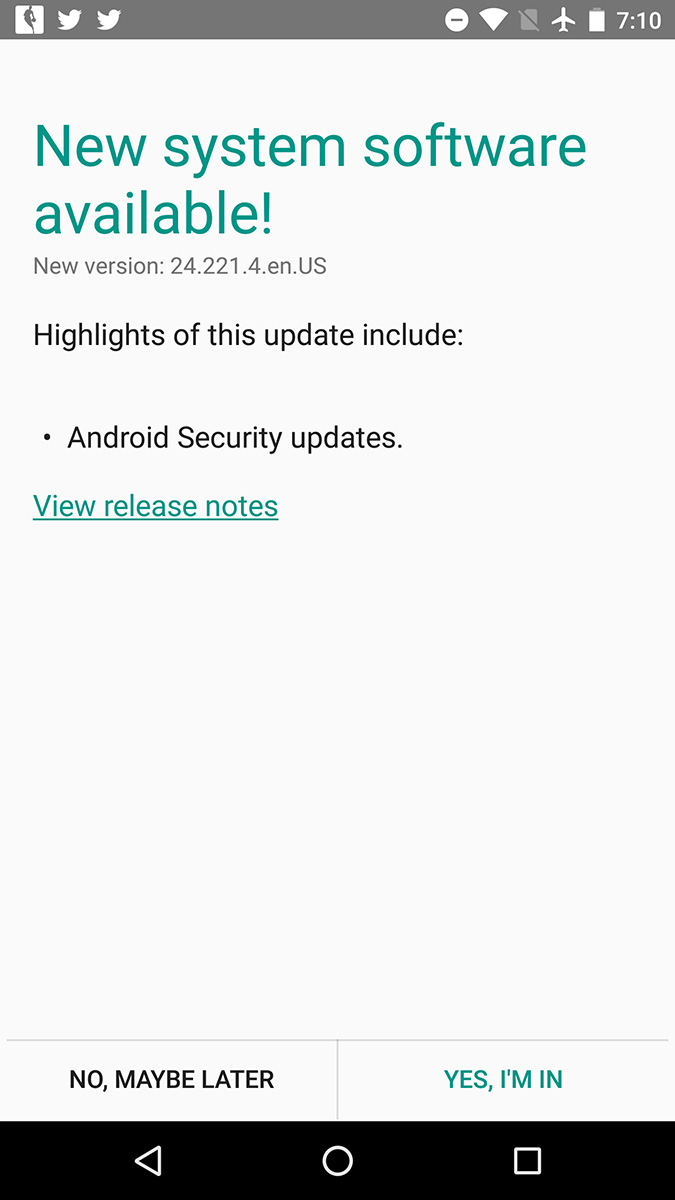Open recent apps overview
Viewport: 675px width, 1200px height.
pos(527,1160)
